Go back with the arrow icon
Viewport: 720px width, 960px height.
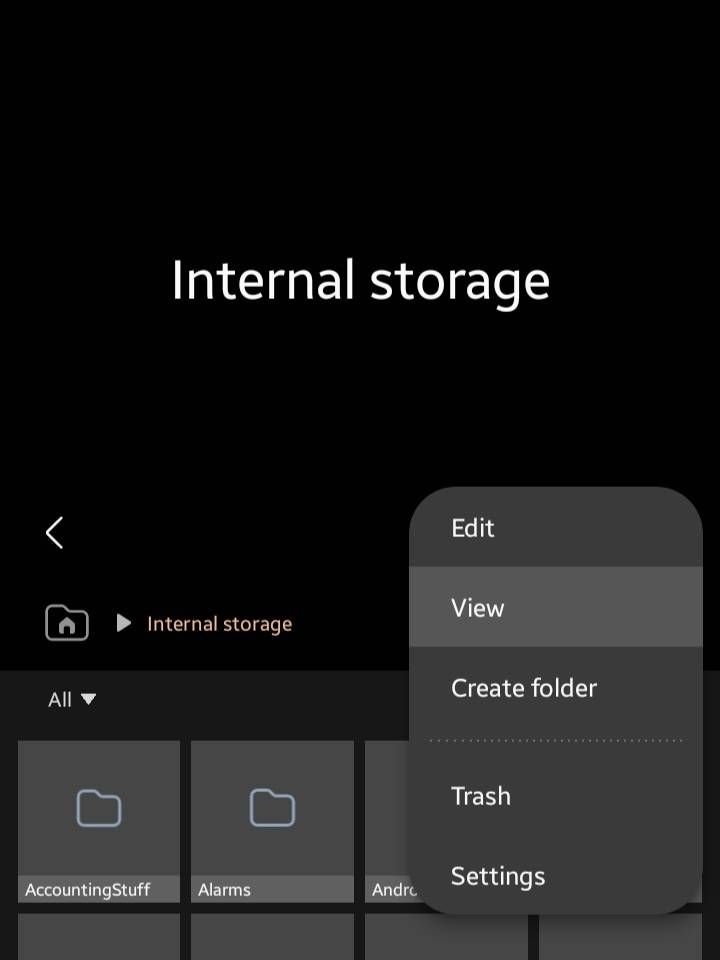tap(55, 533)
